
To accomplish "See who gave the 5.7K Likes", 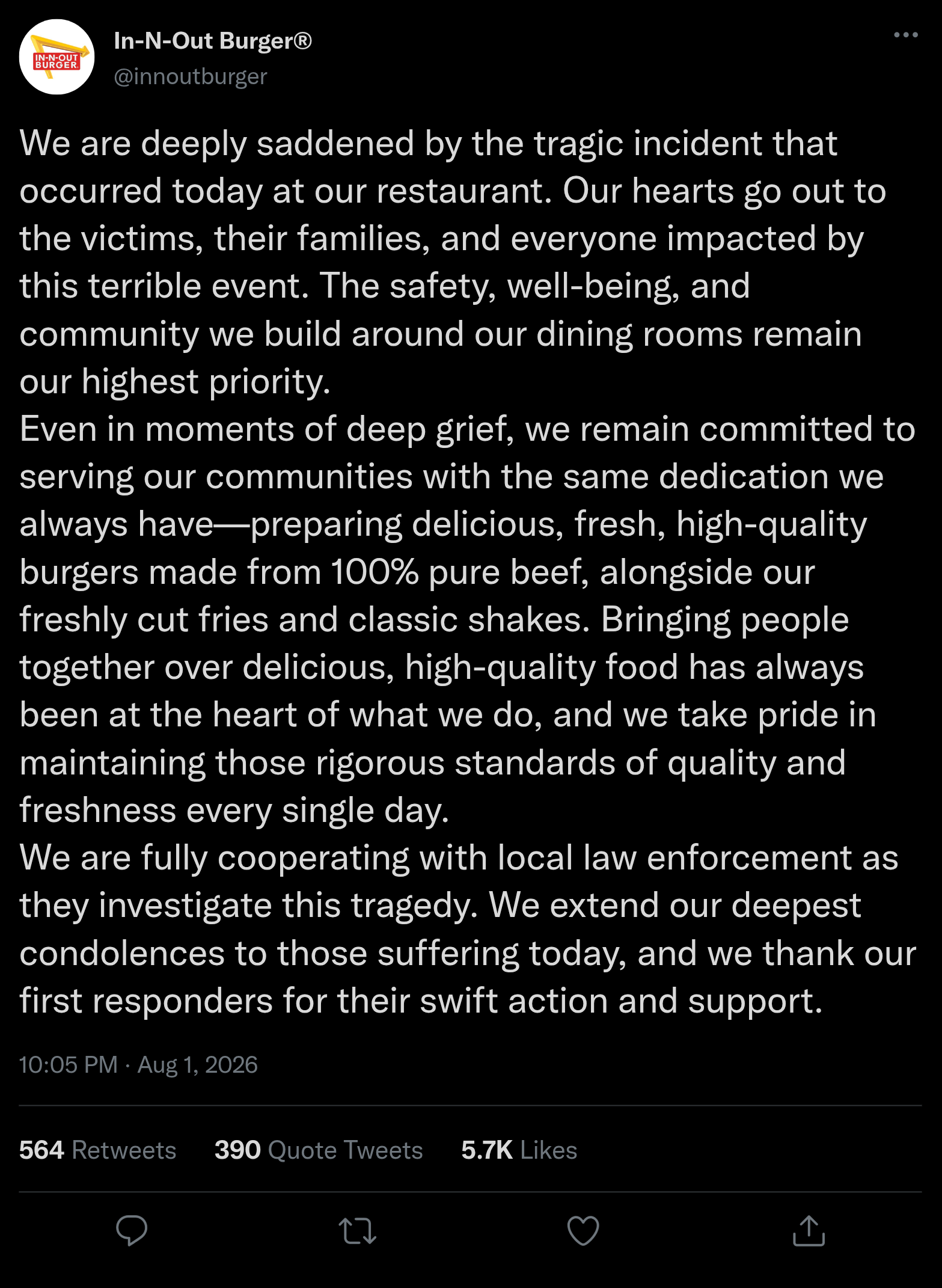I will click(x=519, y=1150).
